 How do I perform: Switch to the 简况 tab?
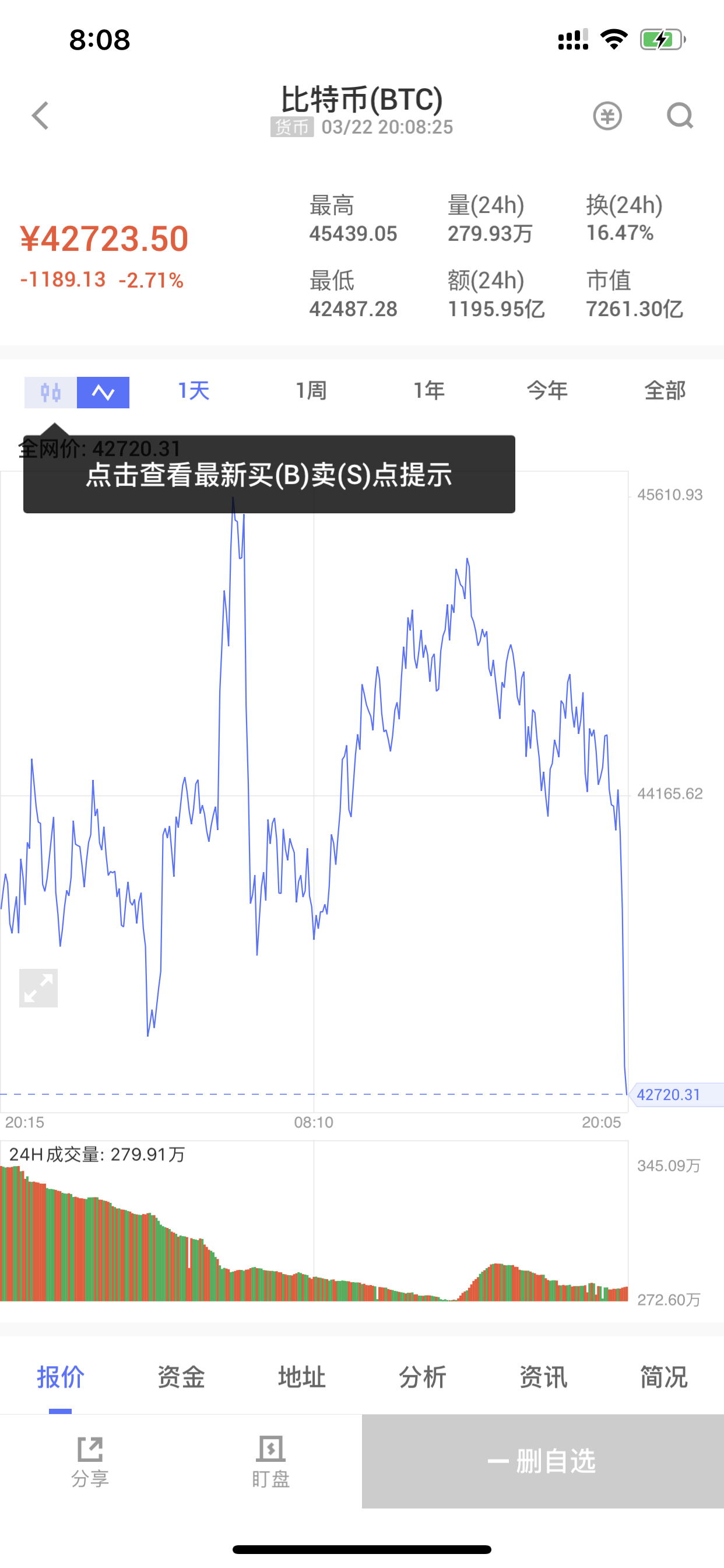click(x=663, y=1377)
